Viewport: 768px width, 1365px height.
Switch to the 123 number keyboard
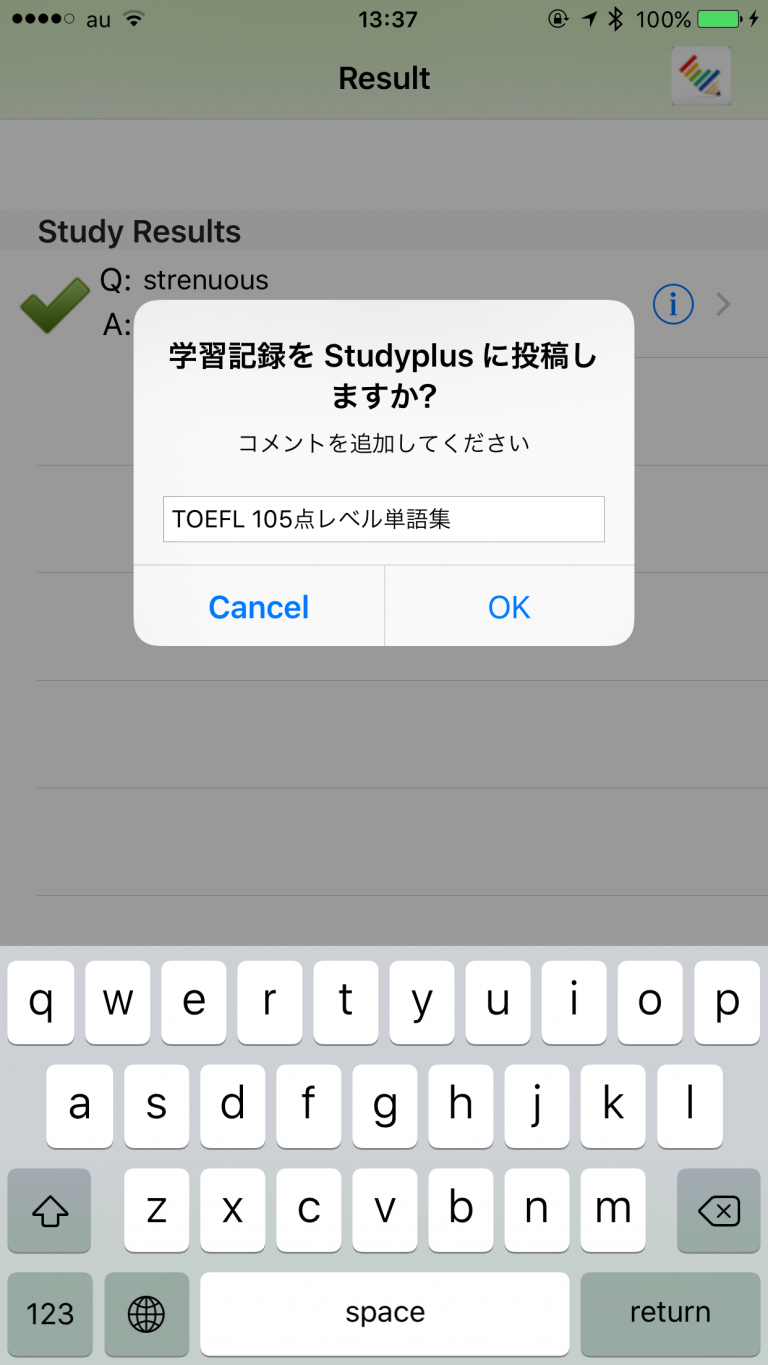[x=50, y=1313]
